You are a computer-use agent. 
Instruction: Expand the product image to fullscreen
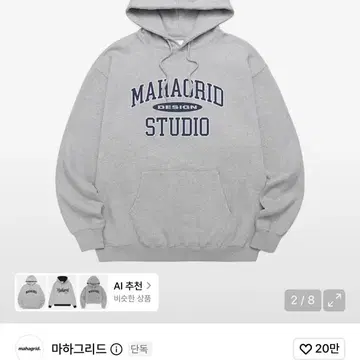coord(334,300)
